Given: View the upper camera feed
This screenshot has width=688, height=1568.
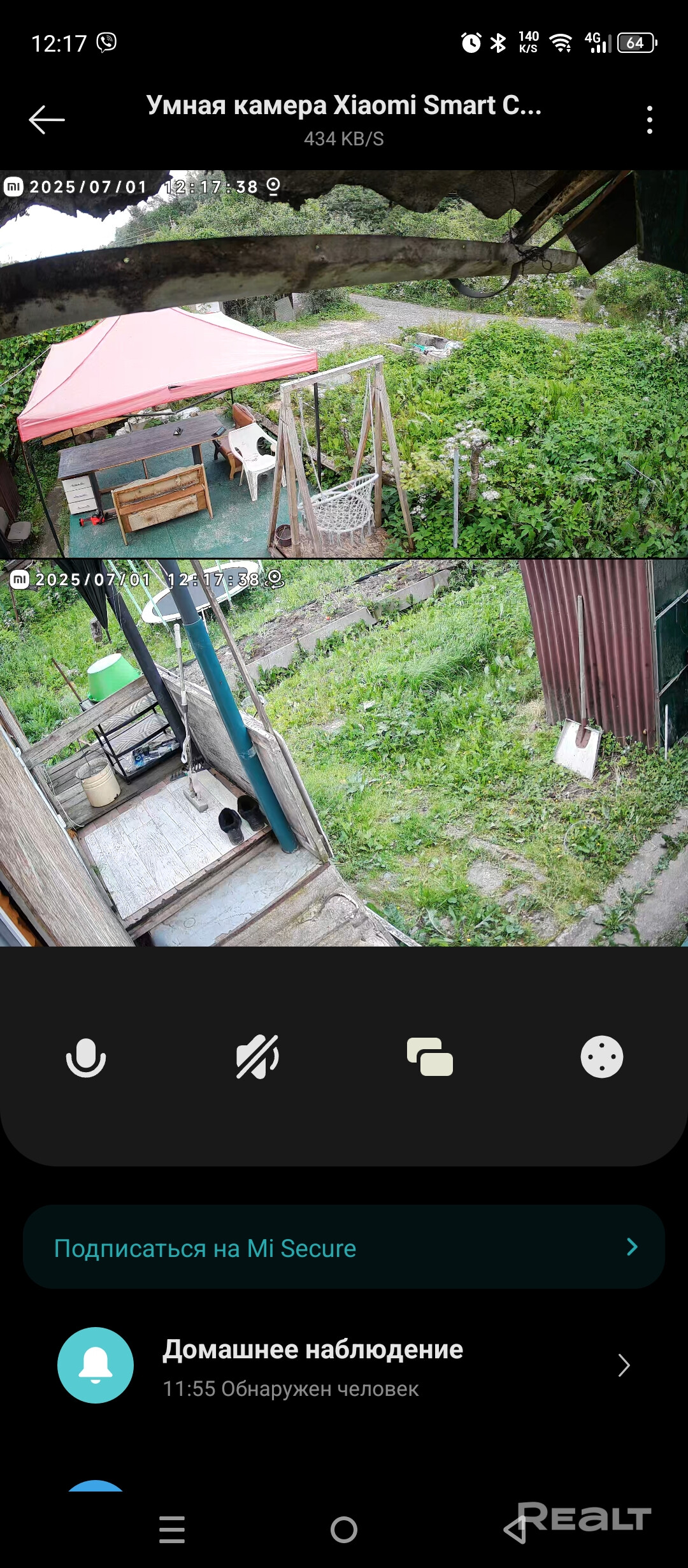Looking at the screenshot, I should click(x=344, y=363).
